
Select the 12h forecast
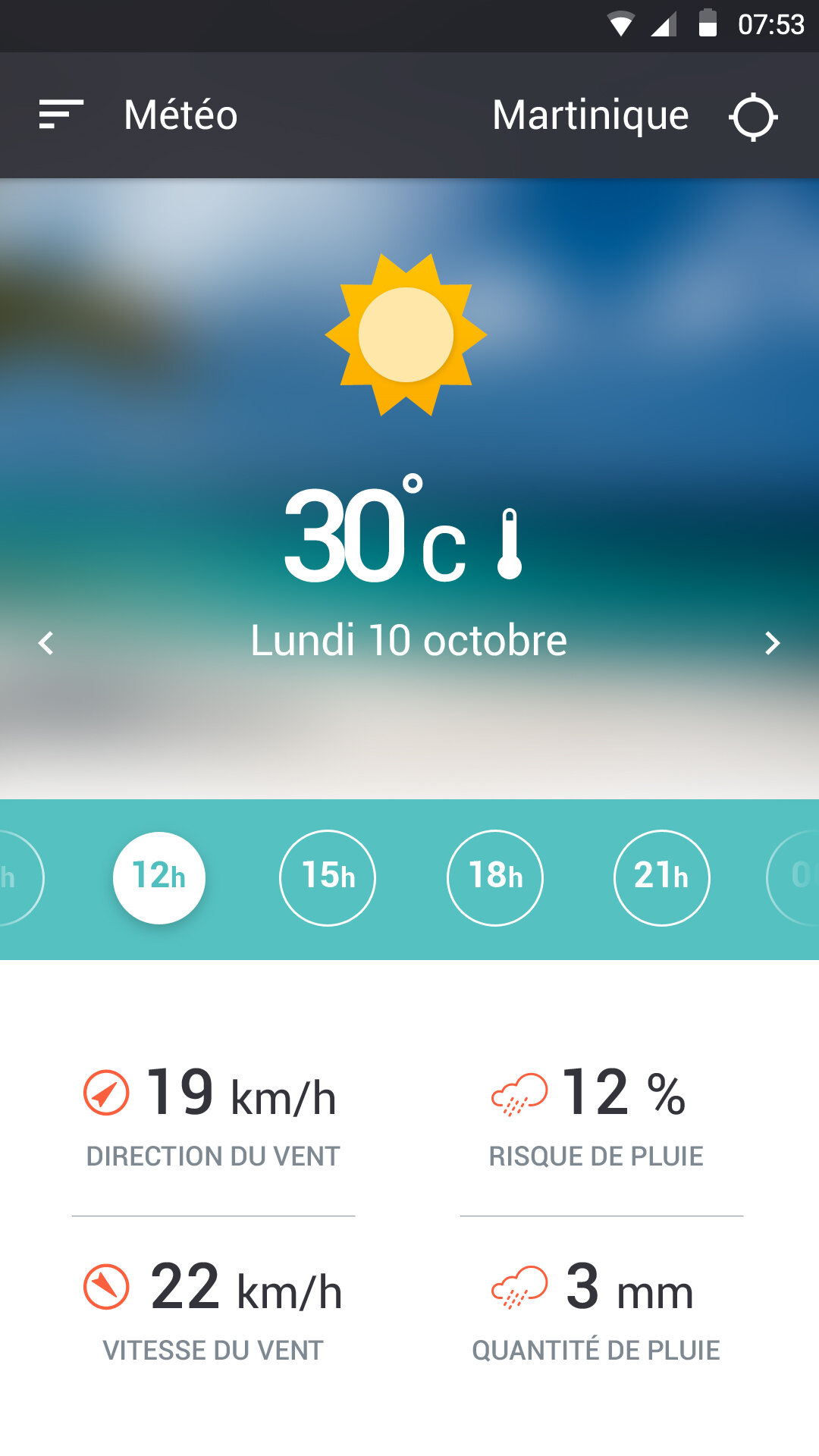coord(159,877)
